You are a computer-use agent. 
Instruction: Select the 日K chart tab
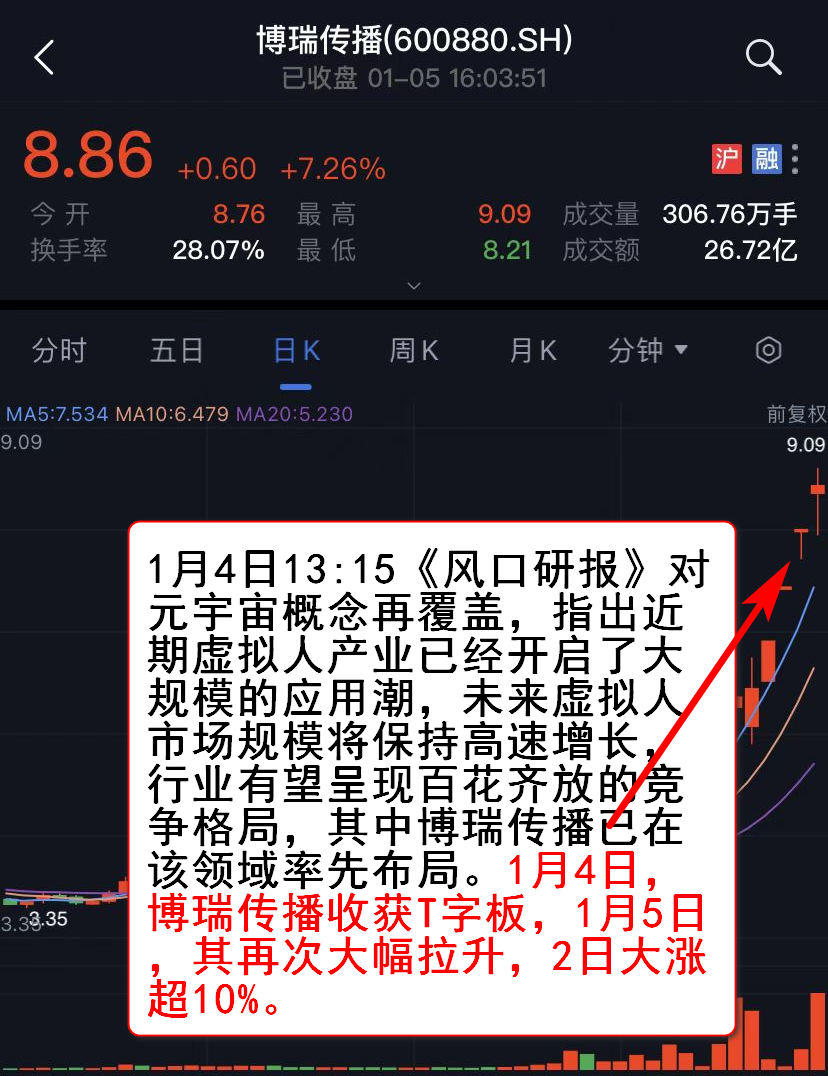(x=296, y=351)
